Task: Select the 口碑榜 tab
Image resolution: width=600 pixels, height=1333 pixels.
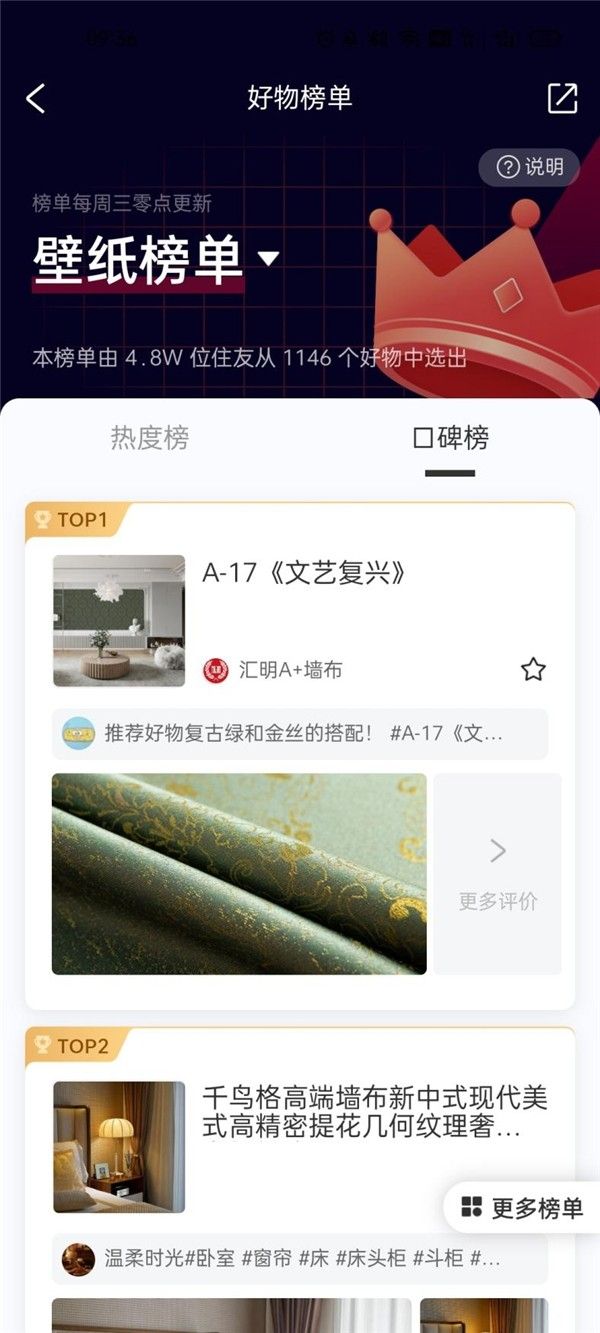Action: point(450,438)
